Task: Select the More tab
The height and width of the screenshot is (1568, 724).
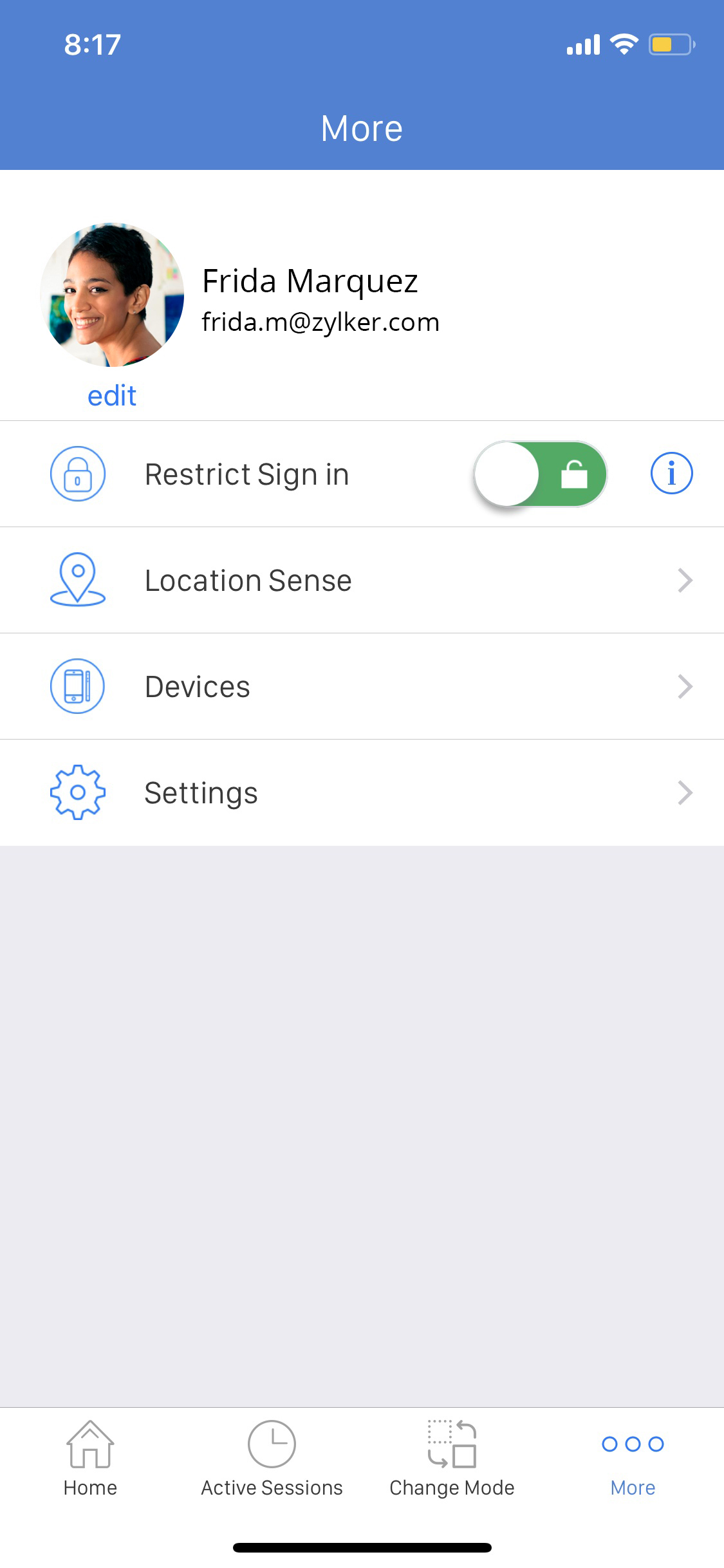Action: (x=633, y=1459)
